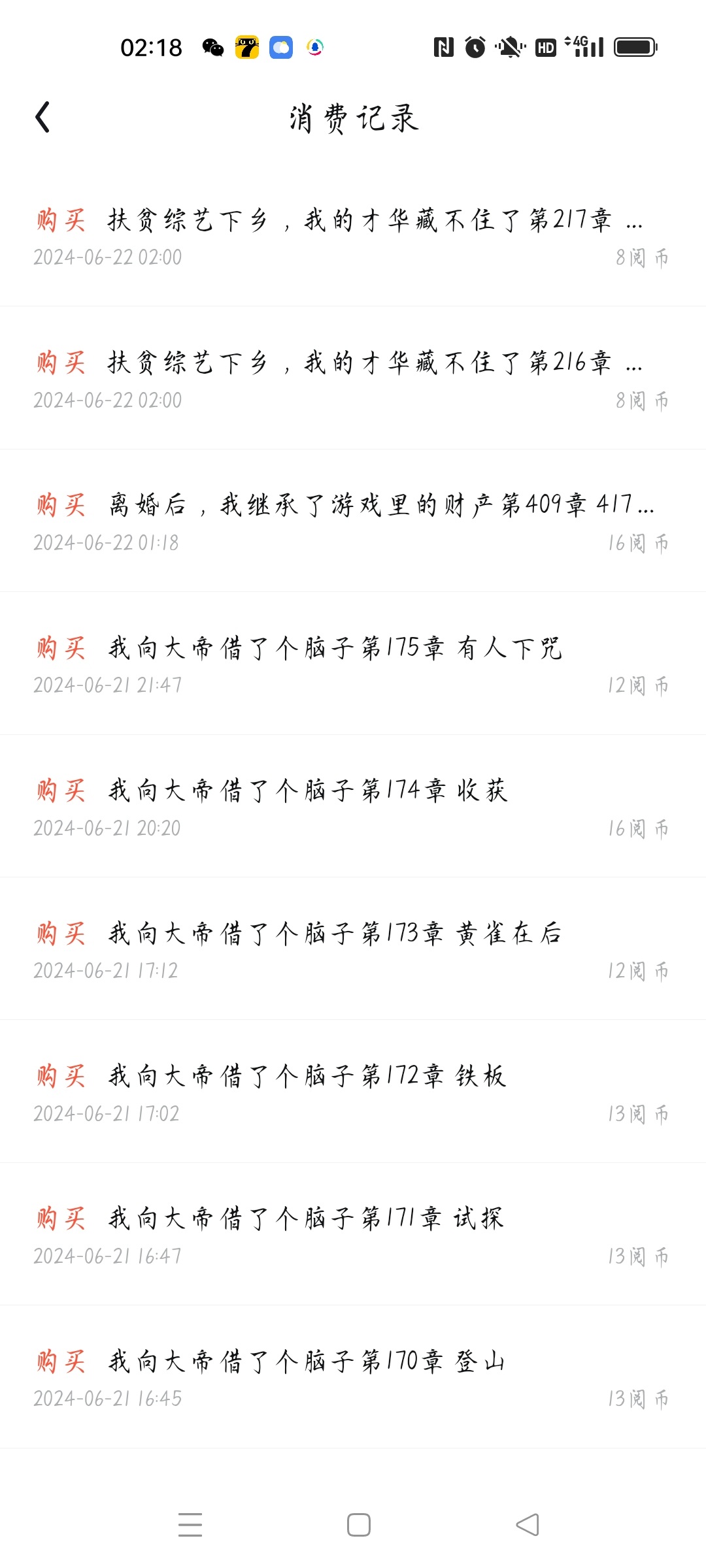Open recent apps from the navigation bar
706x1568 pixels.
coord(190,1525)
